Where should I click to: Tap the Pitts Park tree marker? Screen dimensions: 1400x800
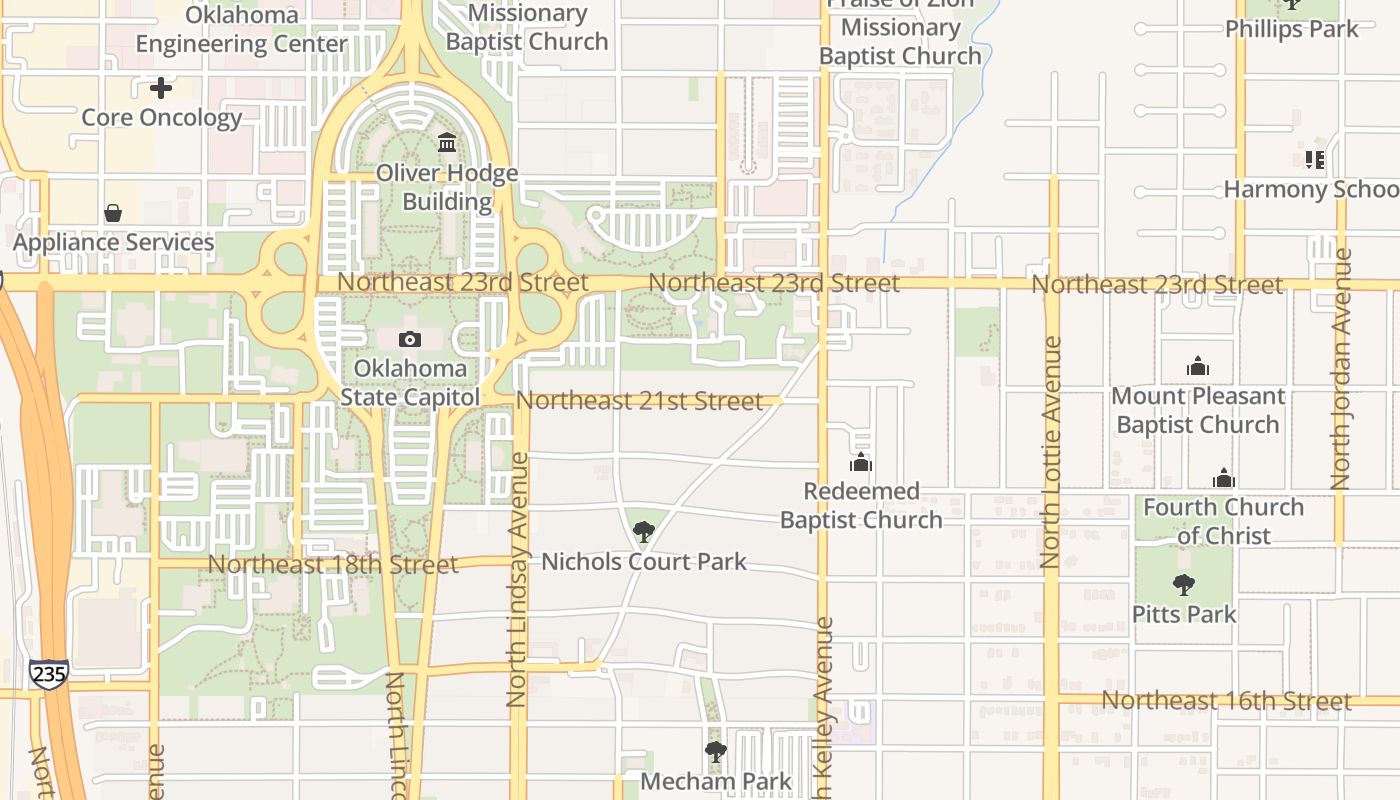click(x=1184, y=585)
